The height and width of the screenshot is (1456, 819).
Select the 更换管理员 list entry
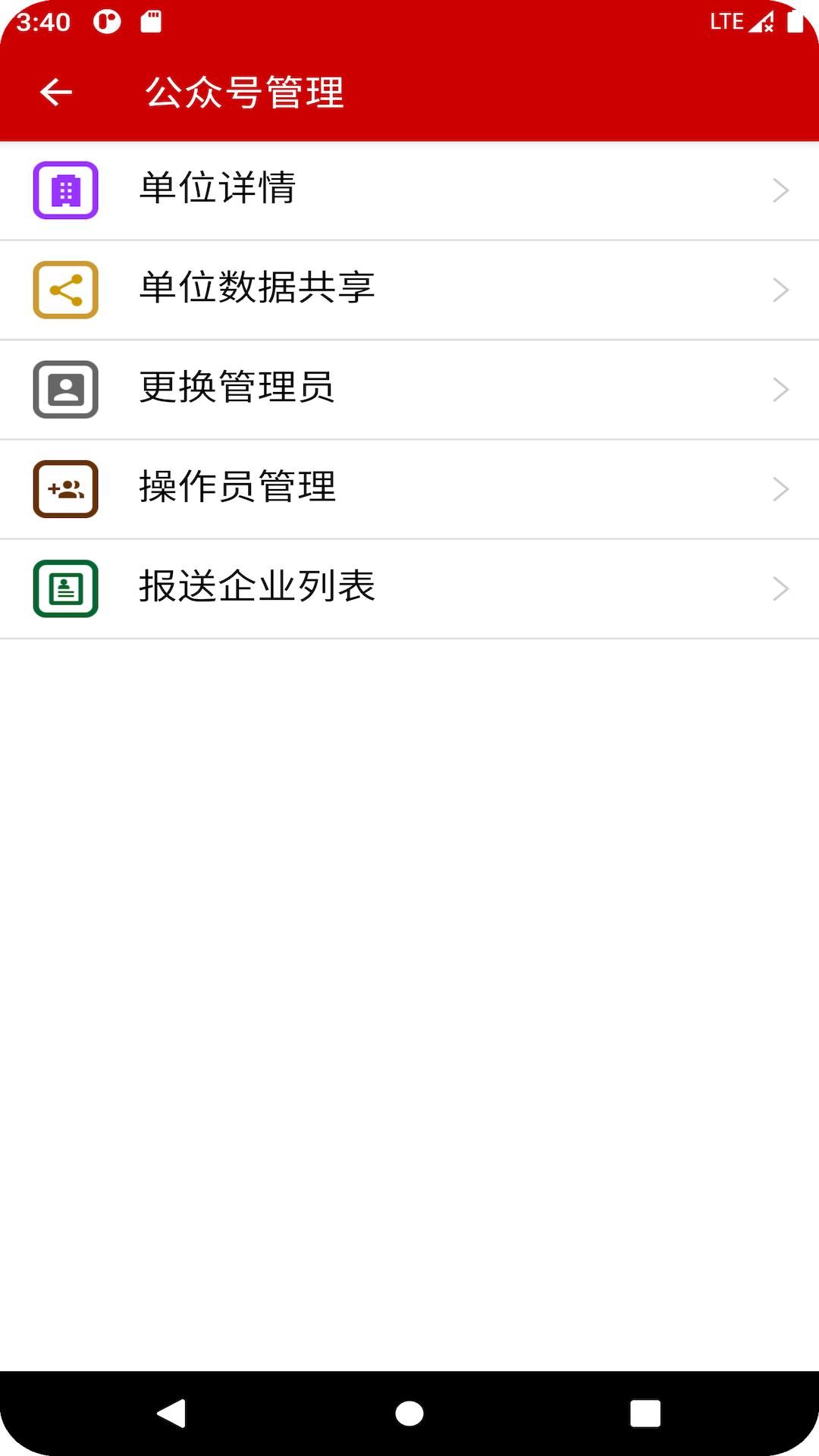[409, 389]
